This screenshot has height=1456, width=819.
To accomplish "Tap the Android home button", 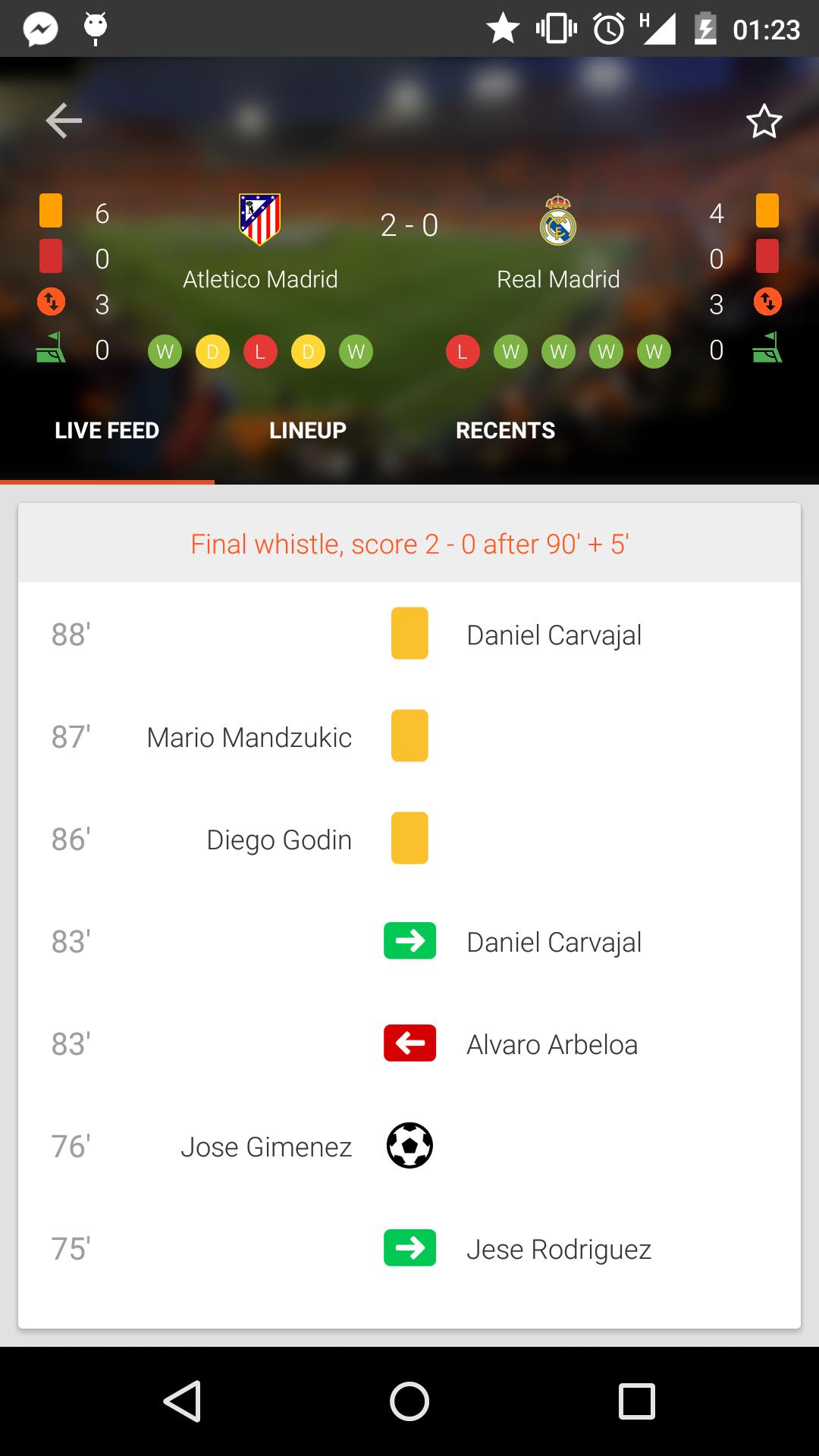I will click(409, 1401).
